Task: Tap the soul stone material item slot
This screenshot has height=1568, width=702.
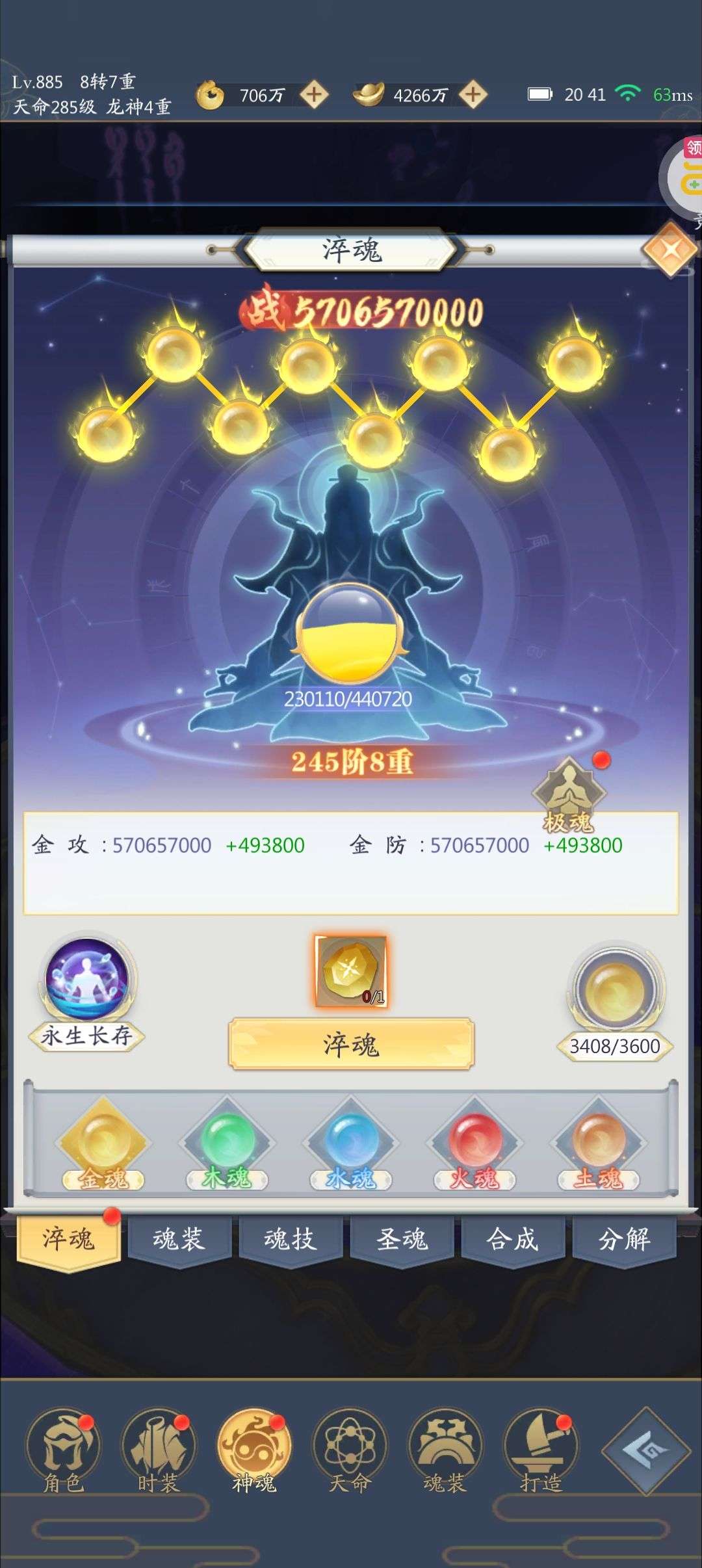Action: (x=351, y=971)
